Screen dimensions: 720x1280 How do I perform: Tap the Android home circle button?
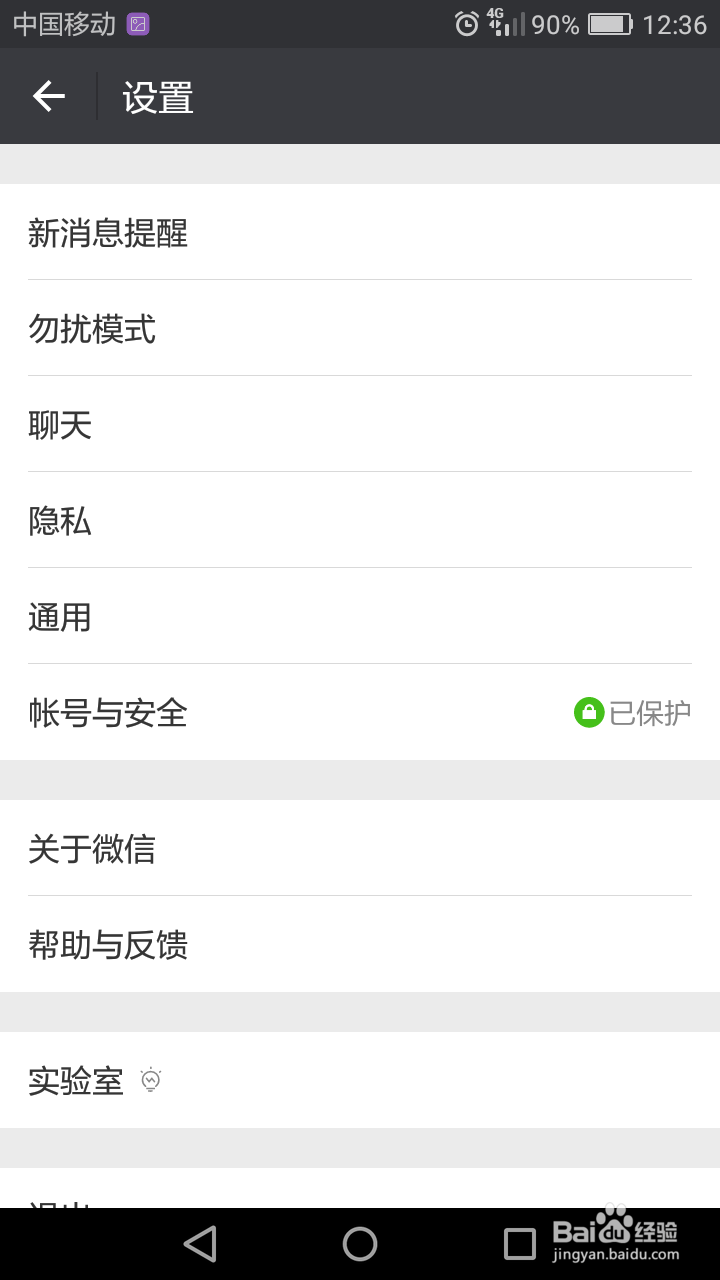click(x=360, y=1243)
